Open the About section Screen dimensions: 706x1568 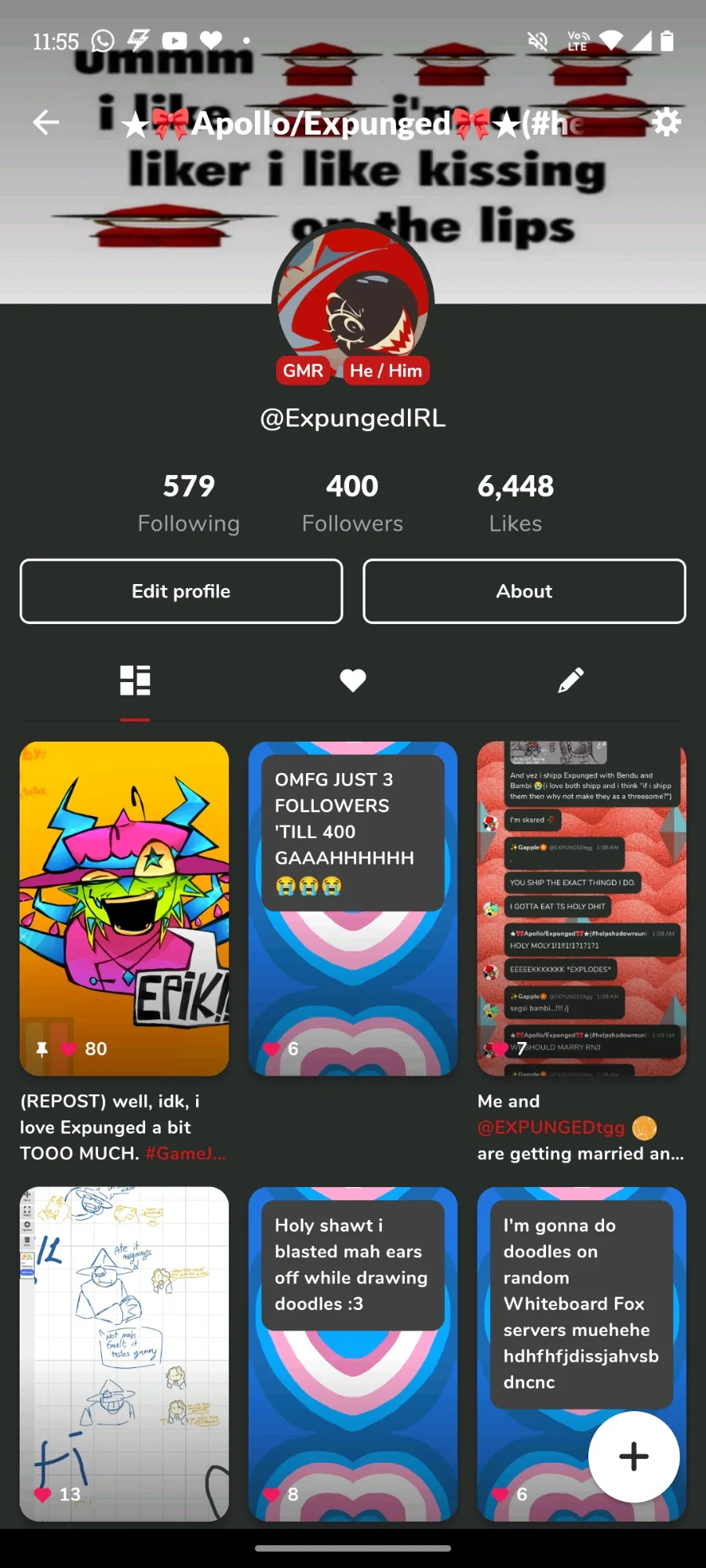[x=524, y=591]
